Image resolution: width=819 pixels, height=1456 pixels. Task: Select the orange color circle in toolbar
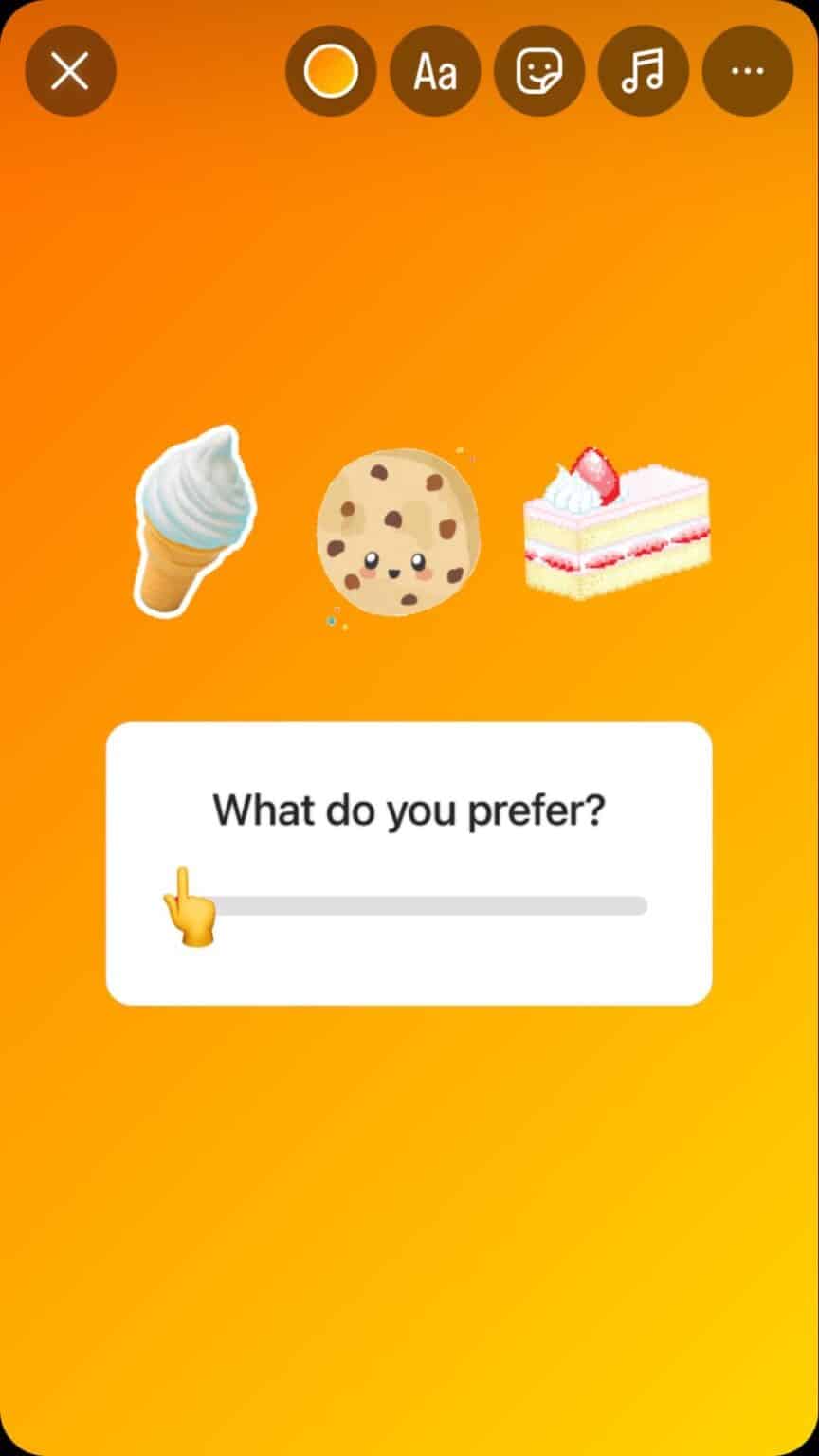click(x=329, y=71)
